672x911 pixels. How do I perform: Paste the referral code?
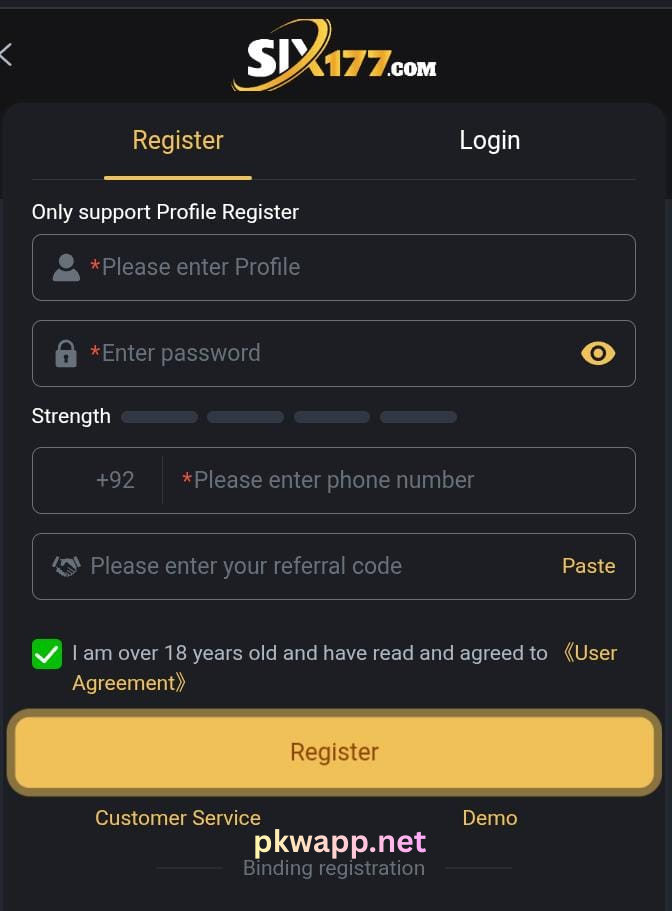(588, 566)
